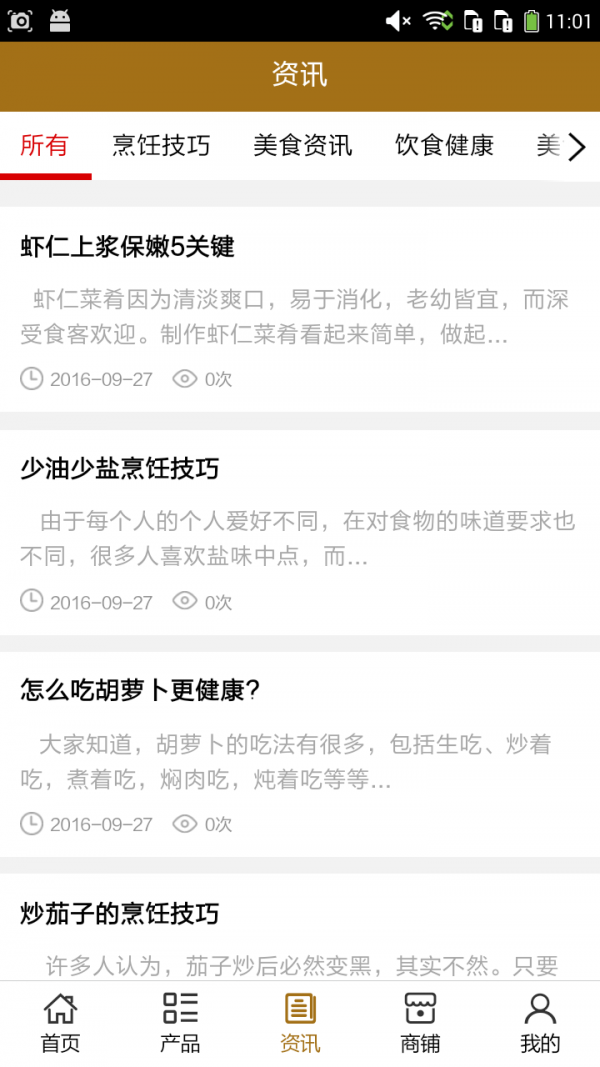Switch to the 产品 tab
Viewport: 600px width, 1067px height.
coord(180,1023)
